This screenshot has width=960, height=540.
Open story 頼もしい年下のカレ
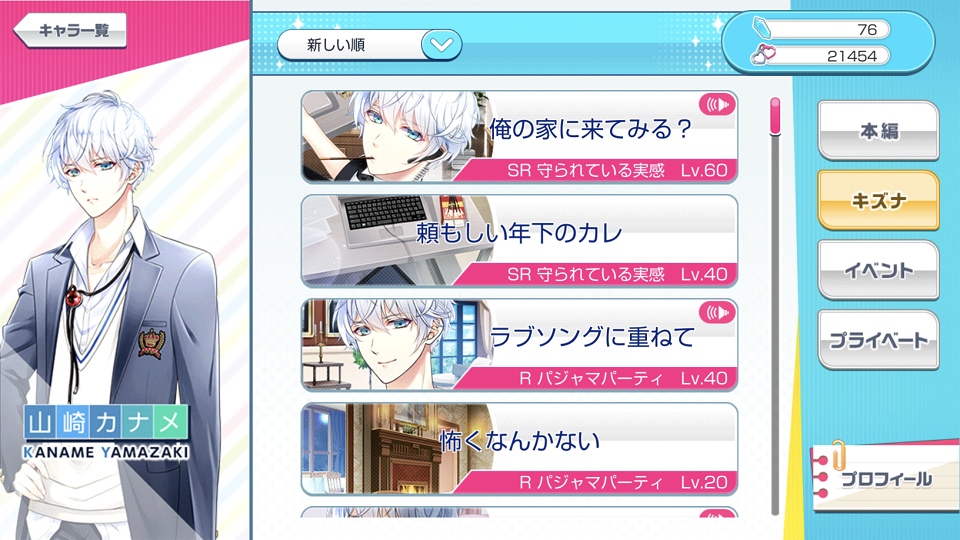519,240
